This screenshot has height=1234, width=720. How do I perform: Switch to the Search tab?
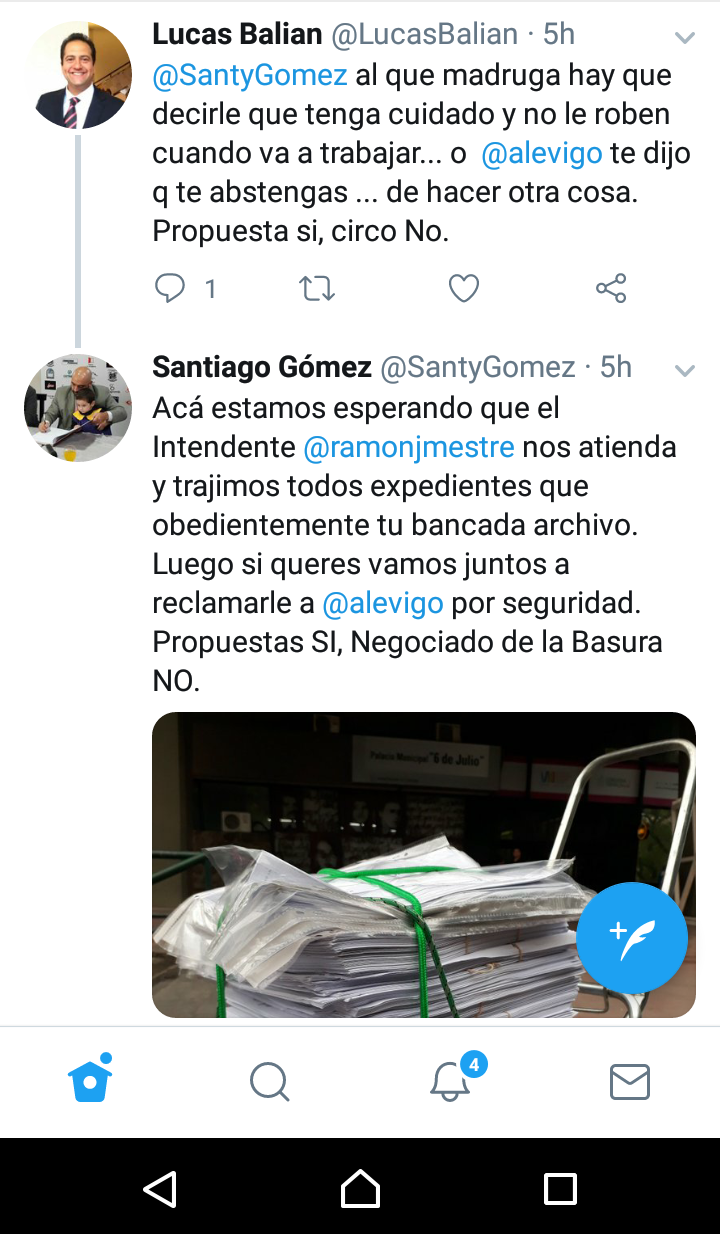tap(270, 1082)
